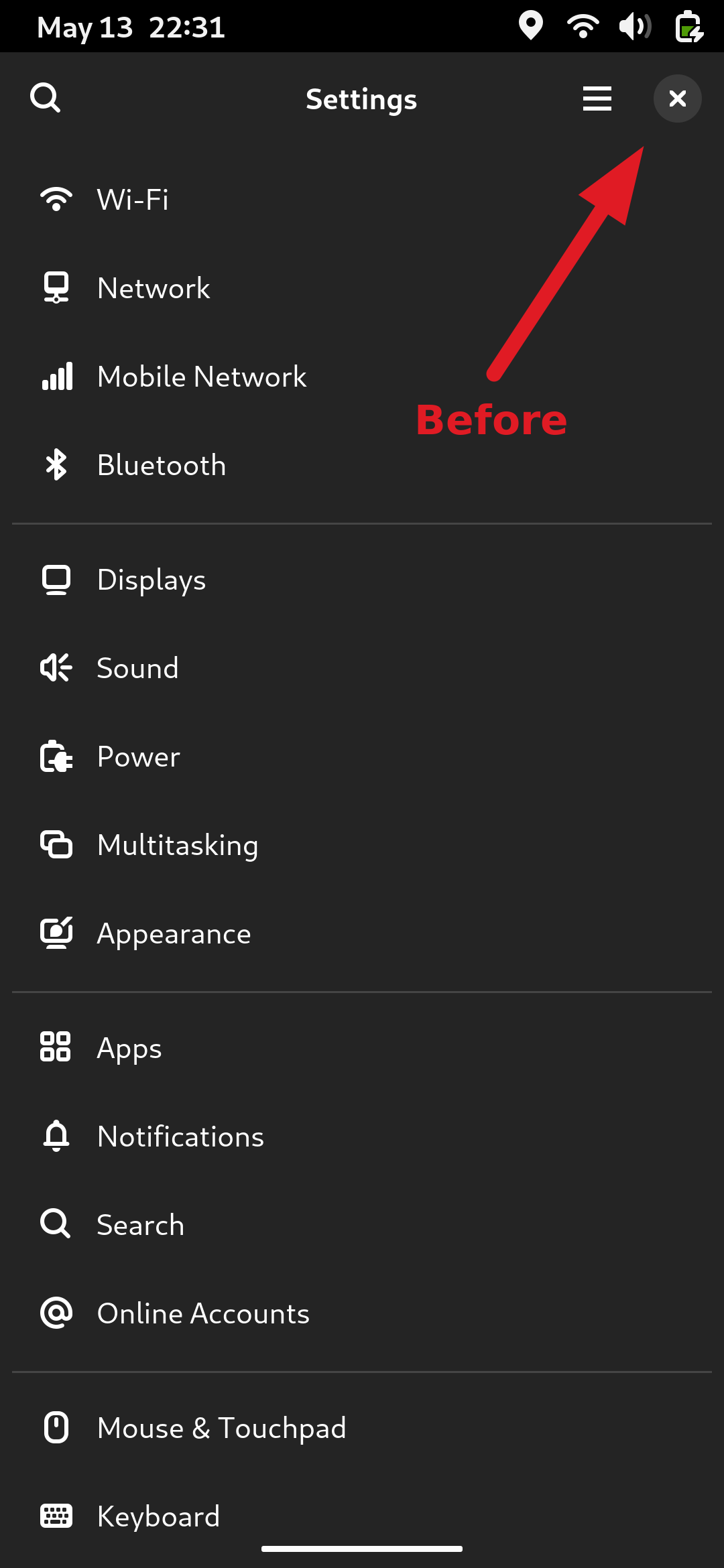Close the Settings window
This screenshot has width=724, height=1568.
677,99
